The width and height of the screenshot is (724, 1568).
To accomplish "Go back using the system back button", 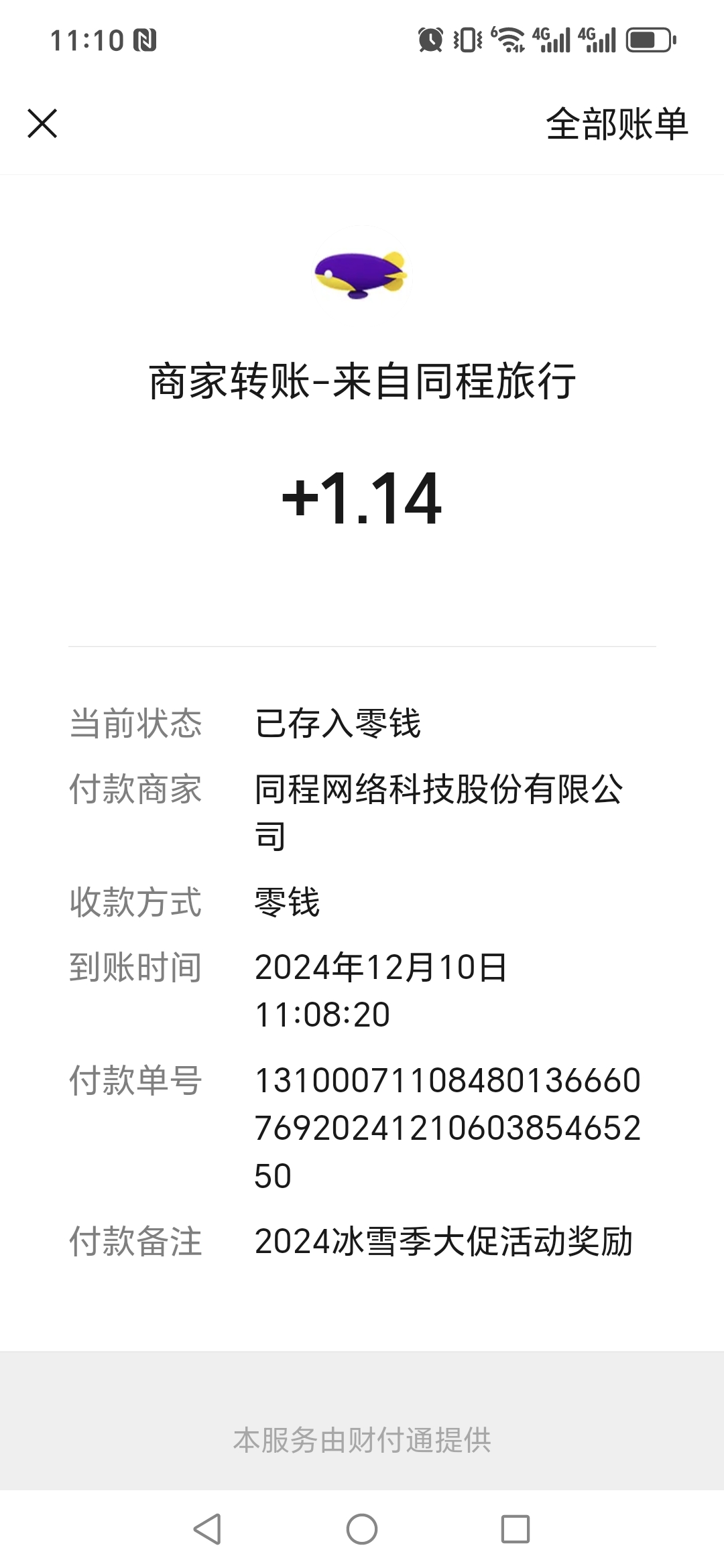I will click(207, 1529).
